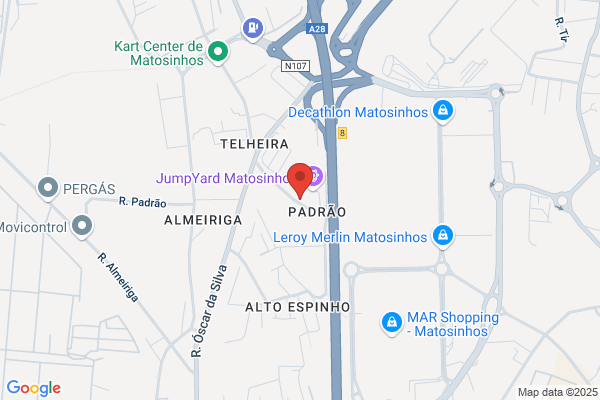Open MAR Shopping - Matosinhos place marker
This screenshot has height=400, width=600.
(392, 323)
